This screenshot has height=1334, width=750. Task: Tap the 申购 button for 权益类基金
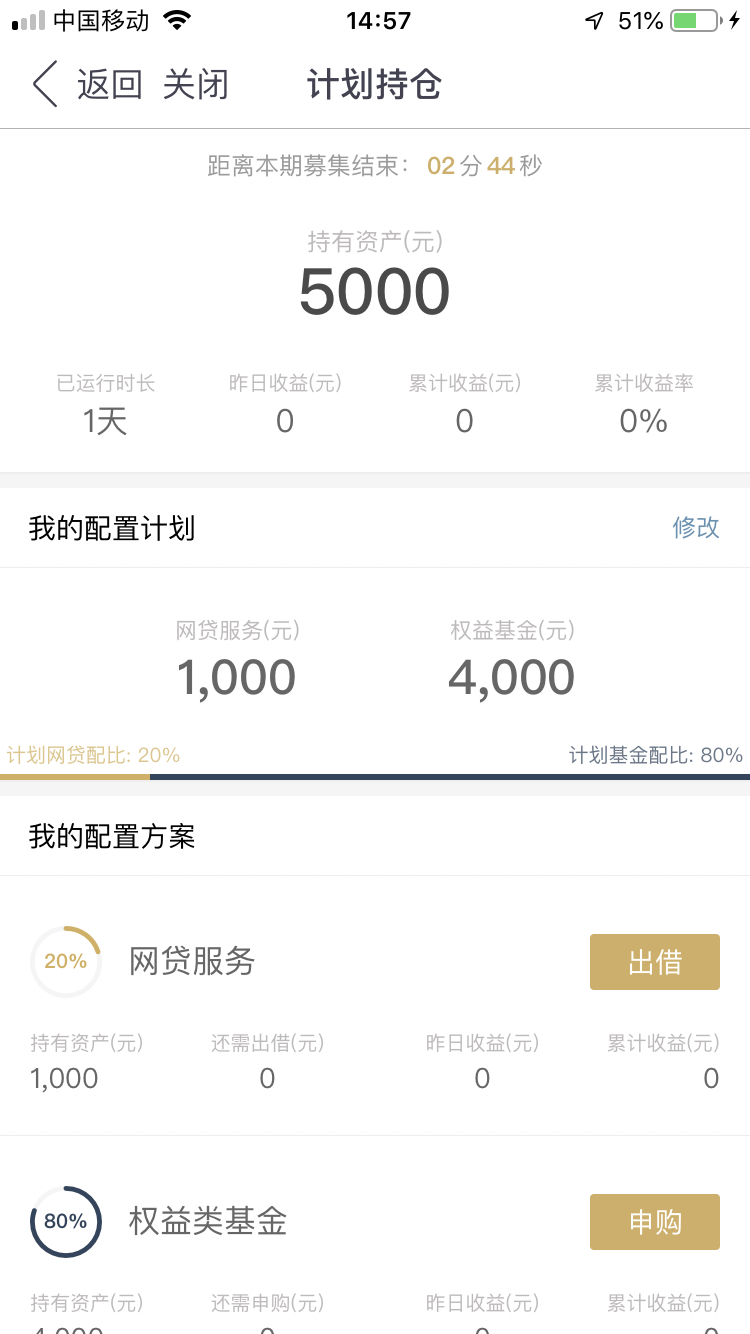(x=655, y=1222)
